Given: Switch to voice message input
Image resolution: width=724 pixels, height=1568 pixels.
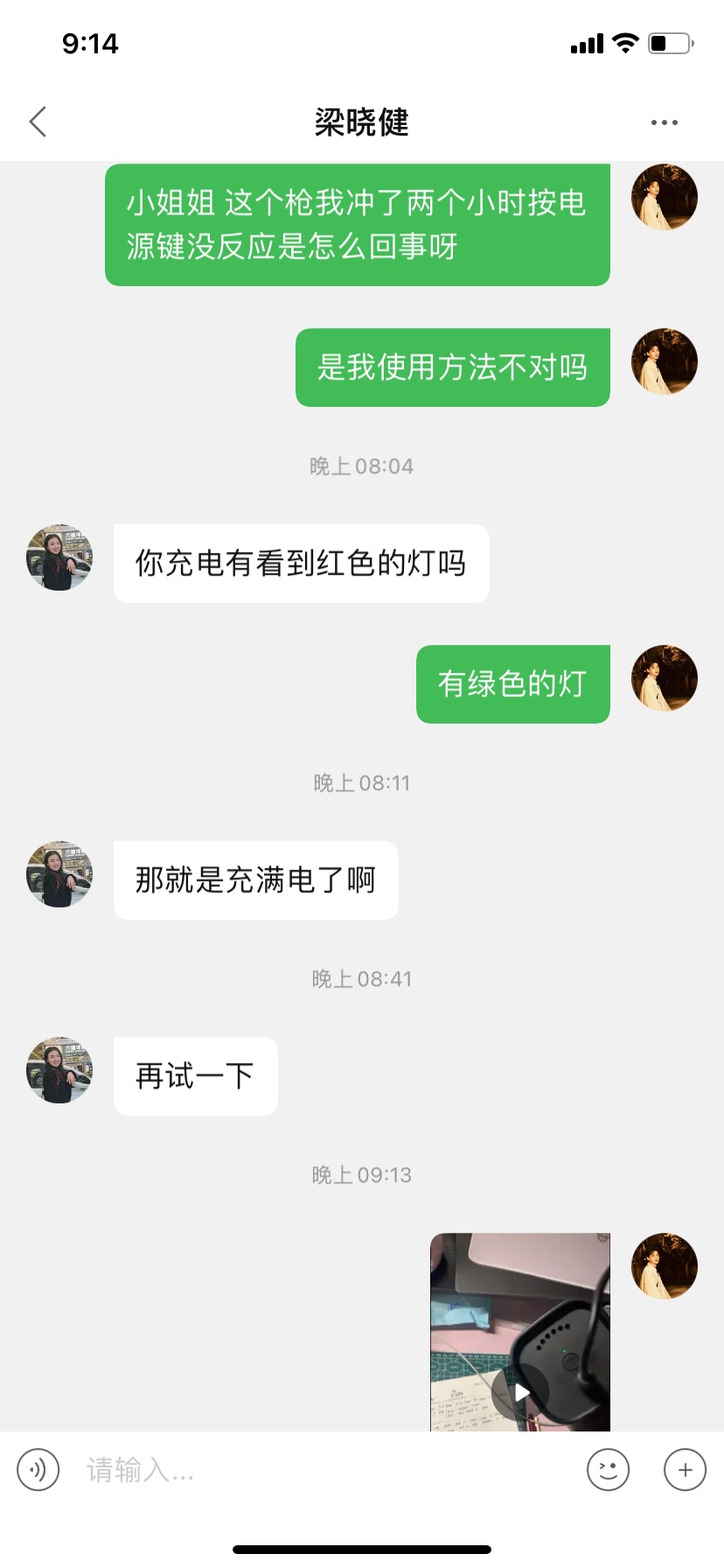Looking at the screenshot, I should click(38, 1469).
